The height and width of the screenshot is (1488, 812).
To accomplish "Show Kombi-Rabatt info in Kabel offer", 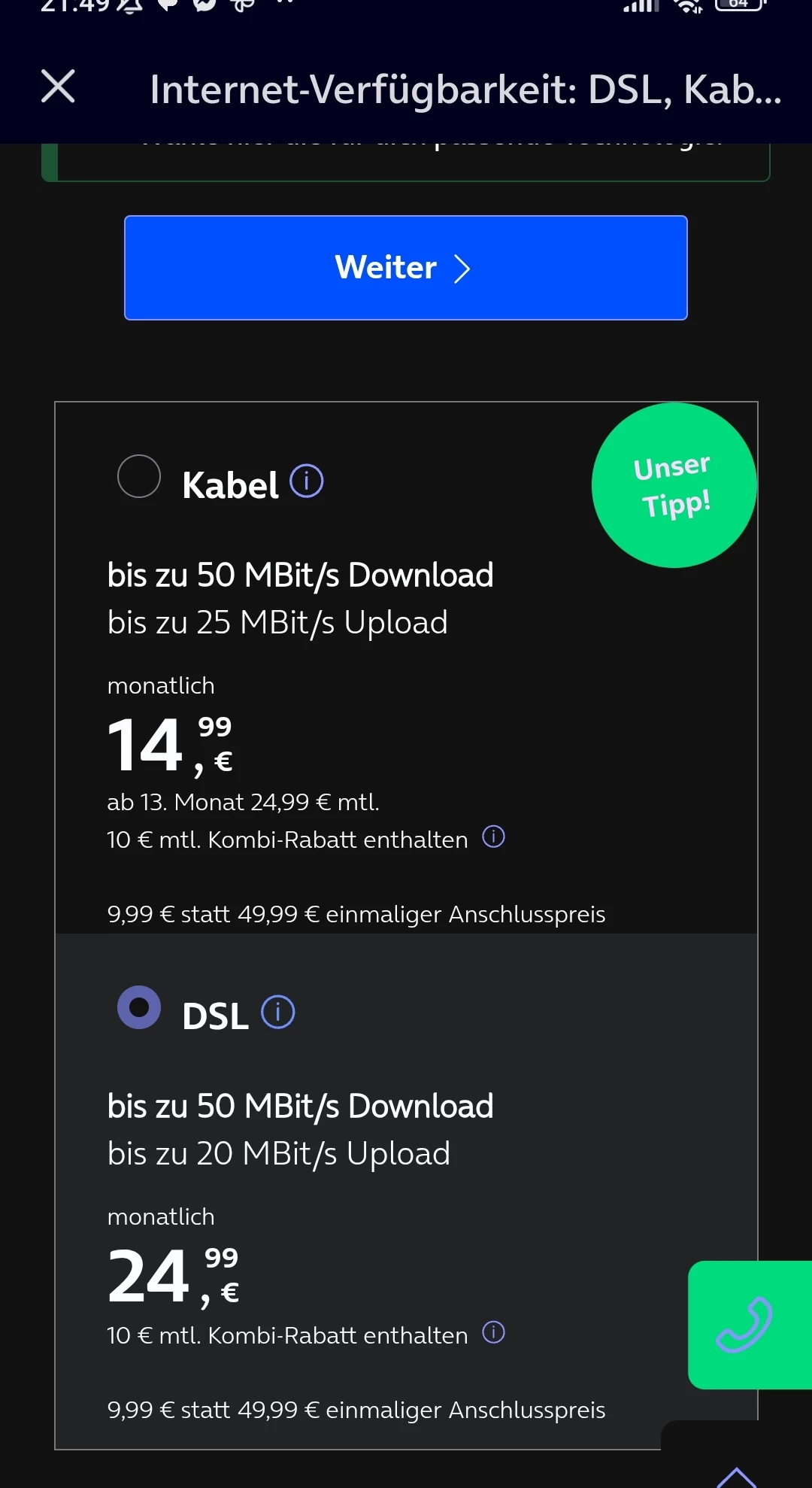I will point(493,837).
